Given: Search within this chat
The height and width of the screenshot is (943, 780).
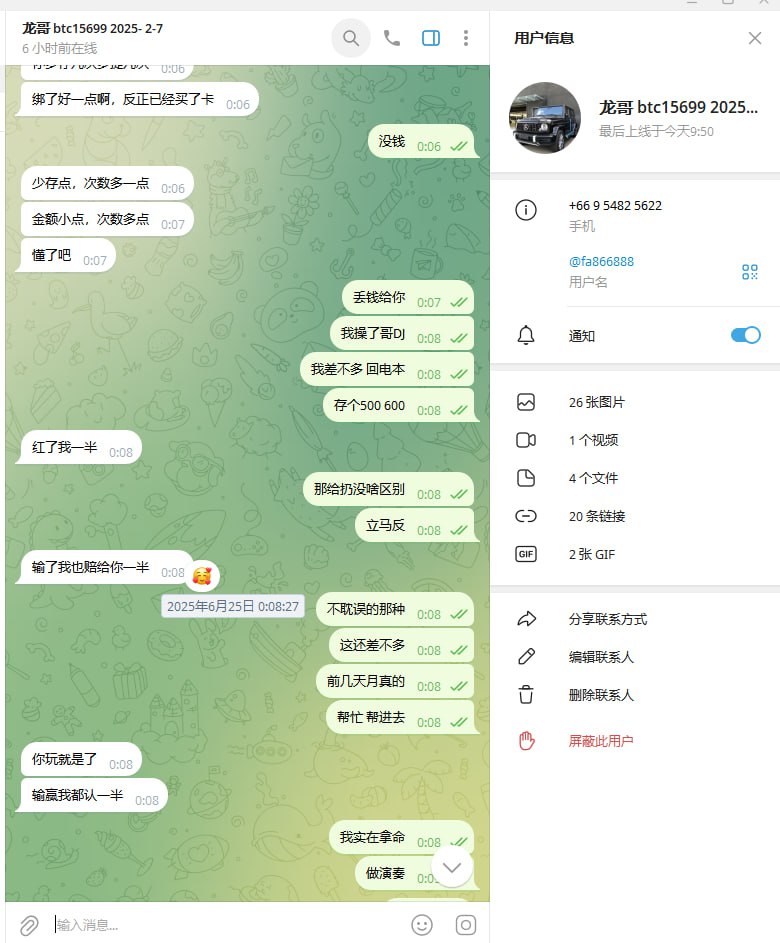Looking at the screenshot, I should [351, 38].
